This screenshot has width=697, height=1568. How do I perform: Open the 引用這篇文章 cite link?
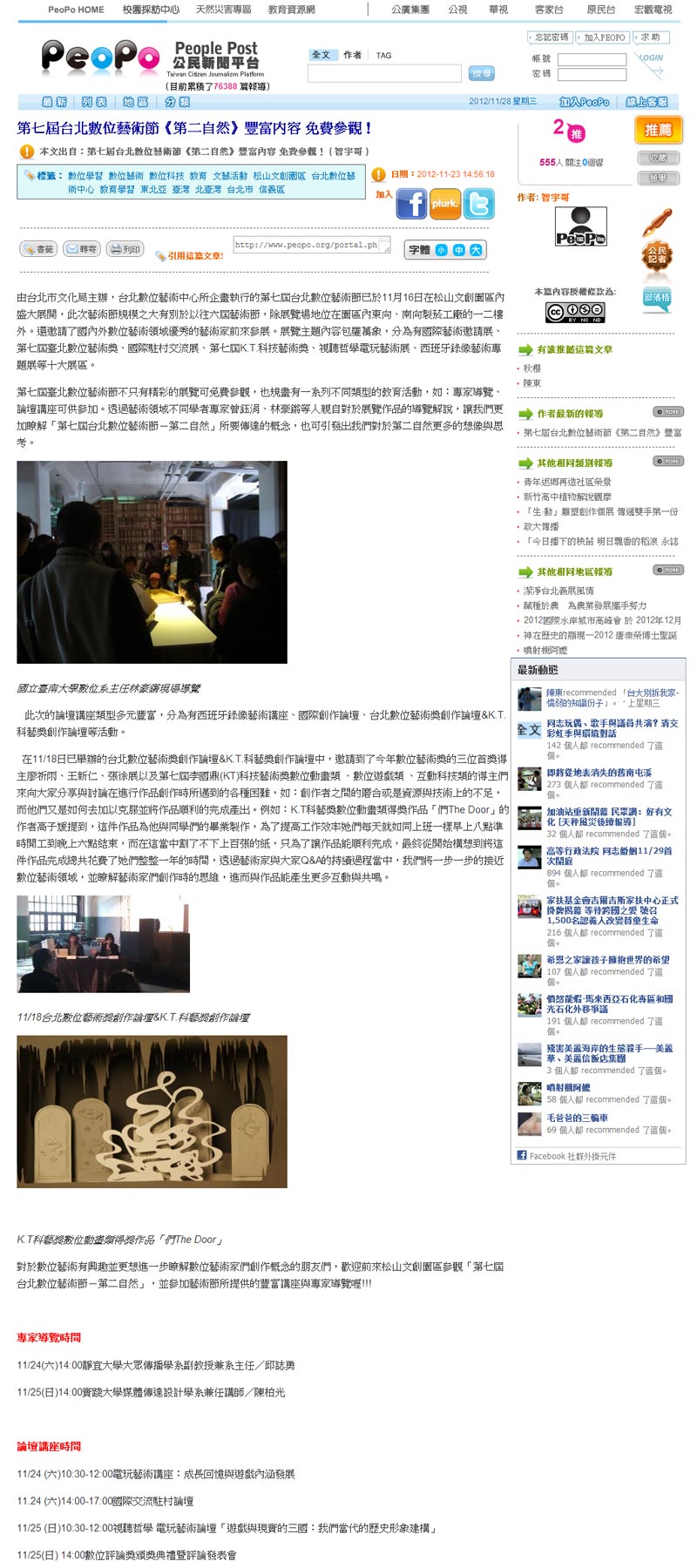click(190, 256)
